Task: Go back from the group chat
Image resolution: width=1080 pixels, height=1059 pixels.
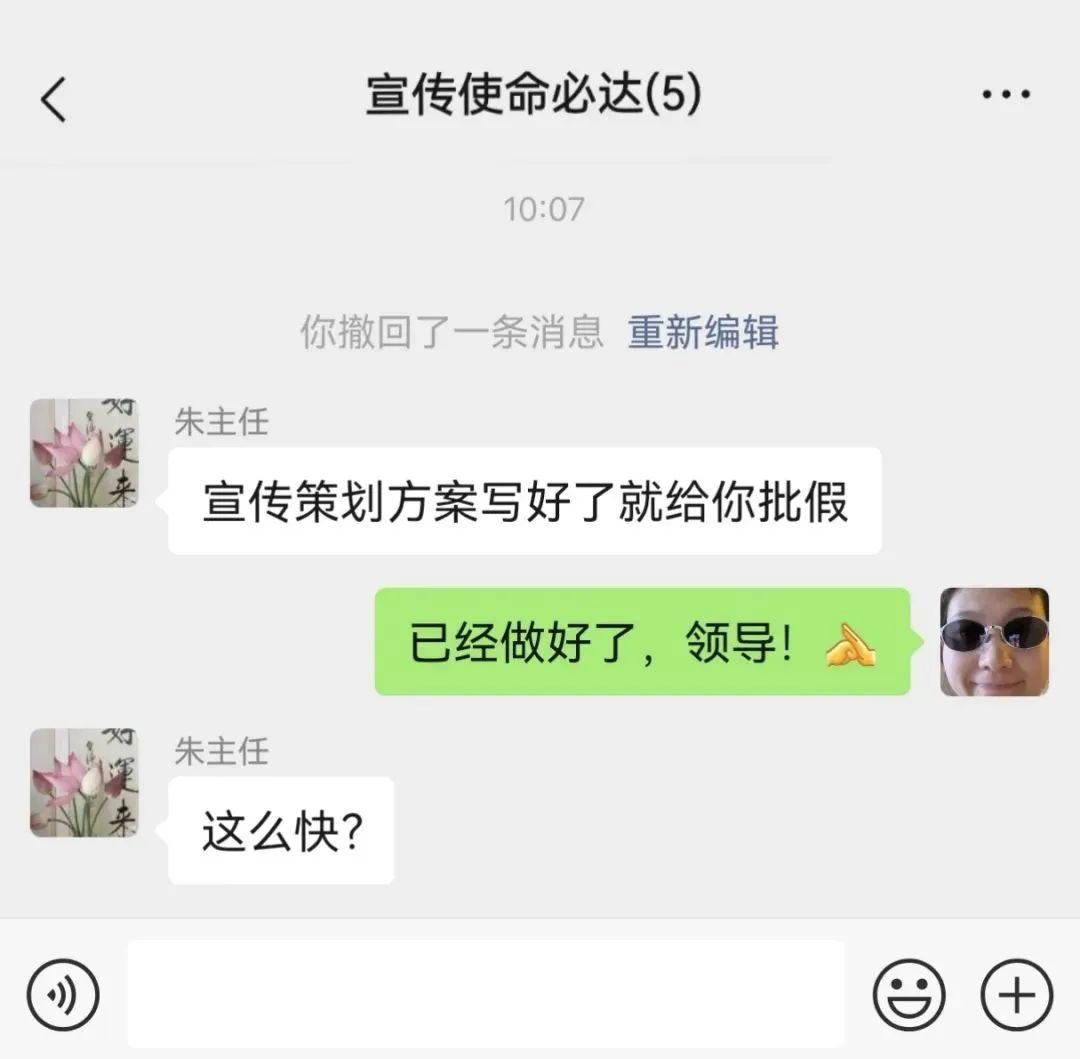Action: point(54,99)
